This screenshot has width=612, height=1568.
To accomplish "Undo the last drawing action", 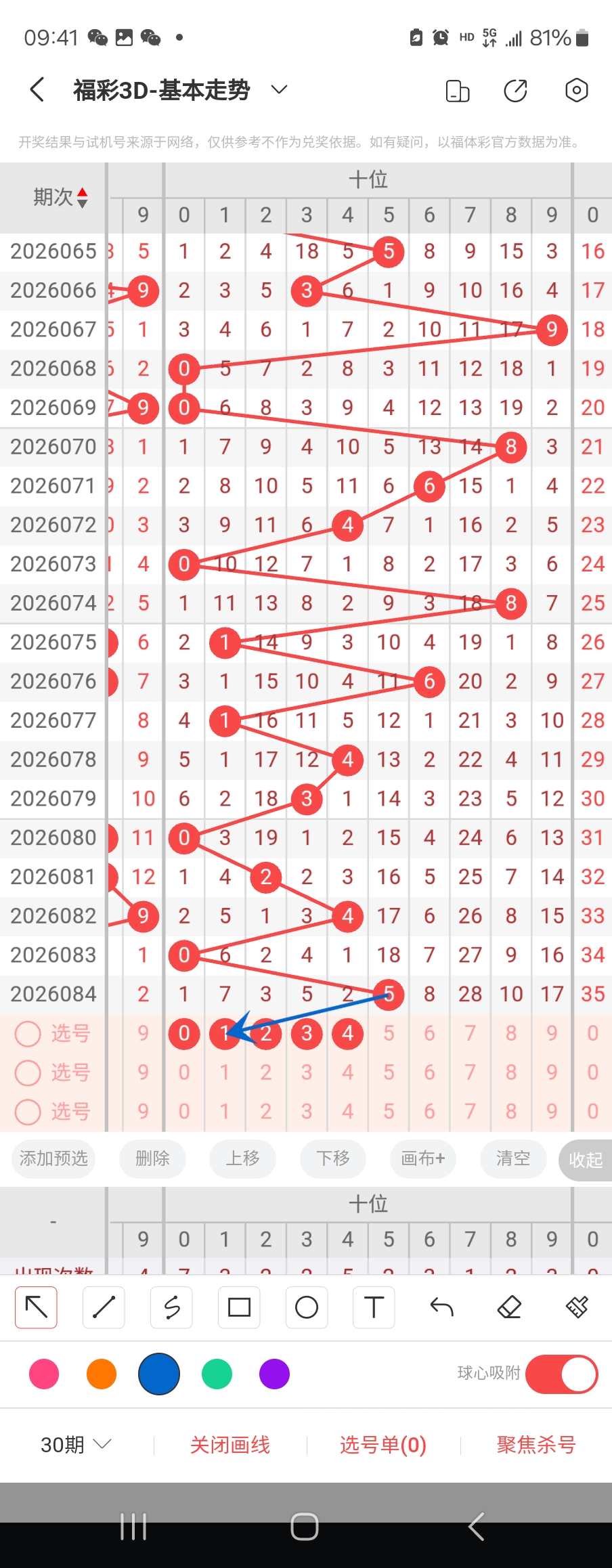I will coord(441,1307).
